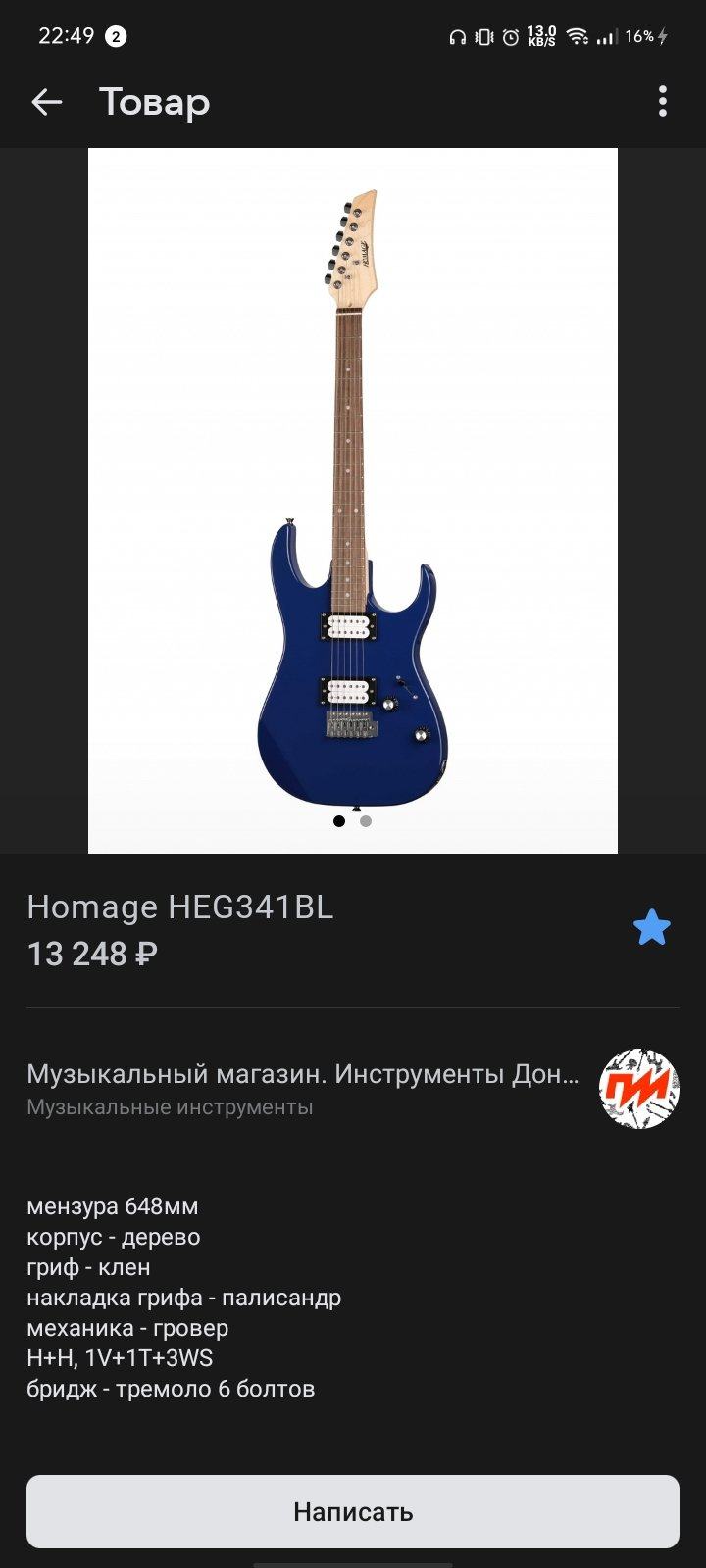Screen dimensions: 706x1568
Task: Open the Музыкальный магазин shop page
Action: click(x=304, y=1088)
